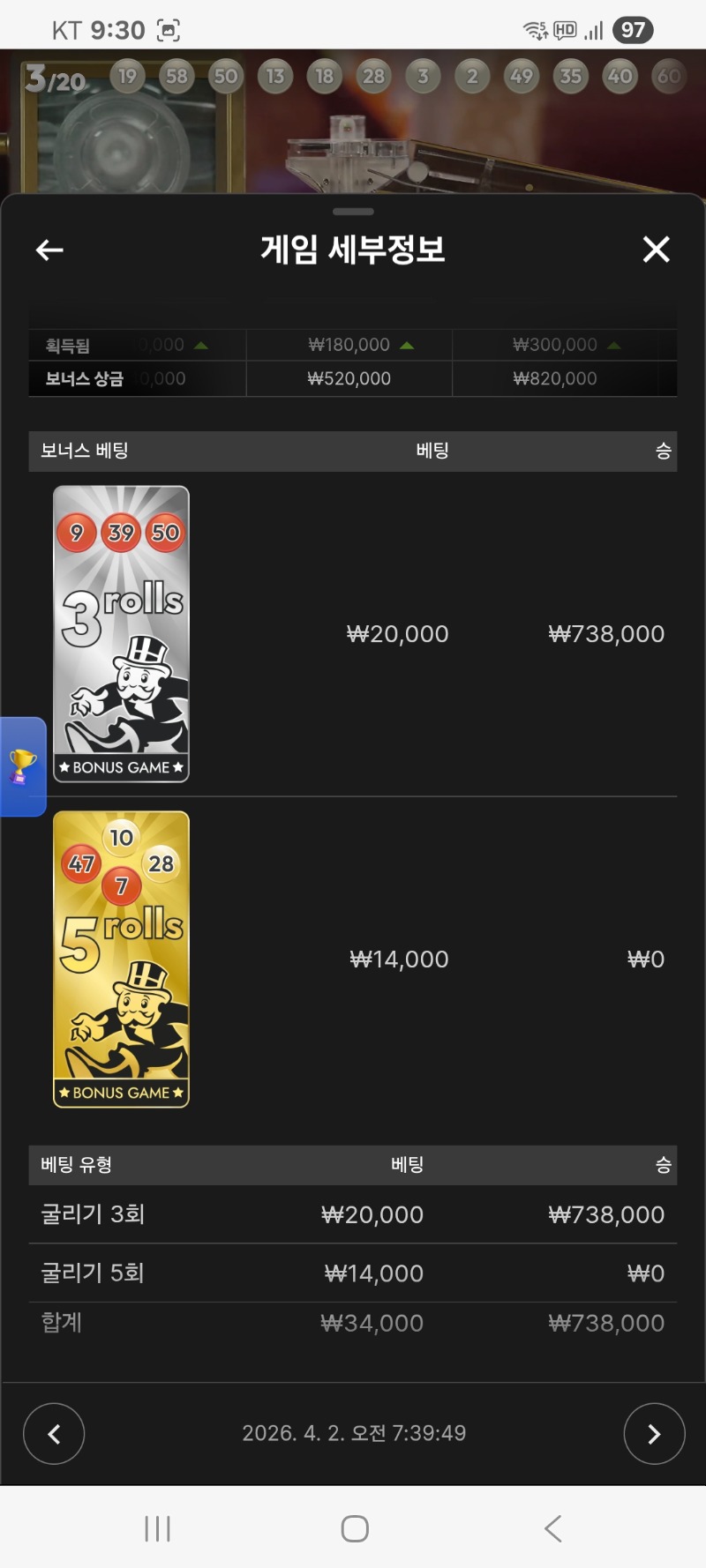Show the previous game round

pyautogui.click(x=54, y=1434)
